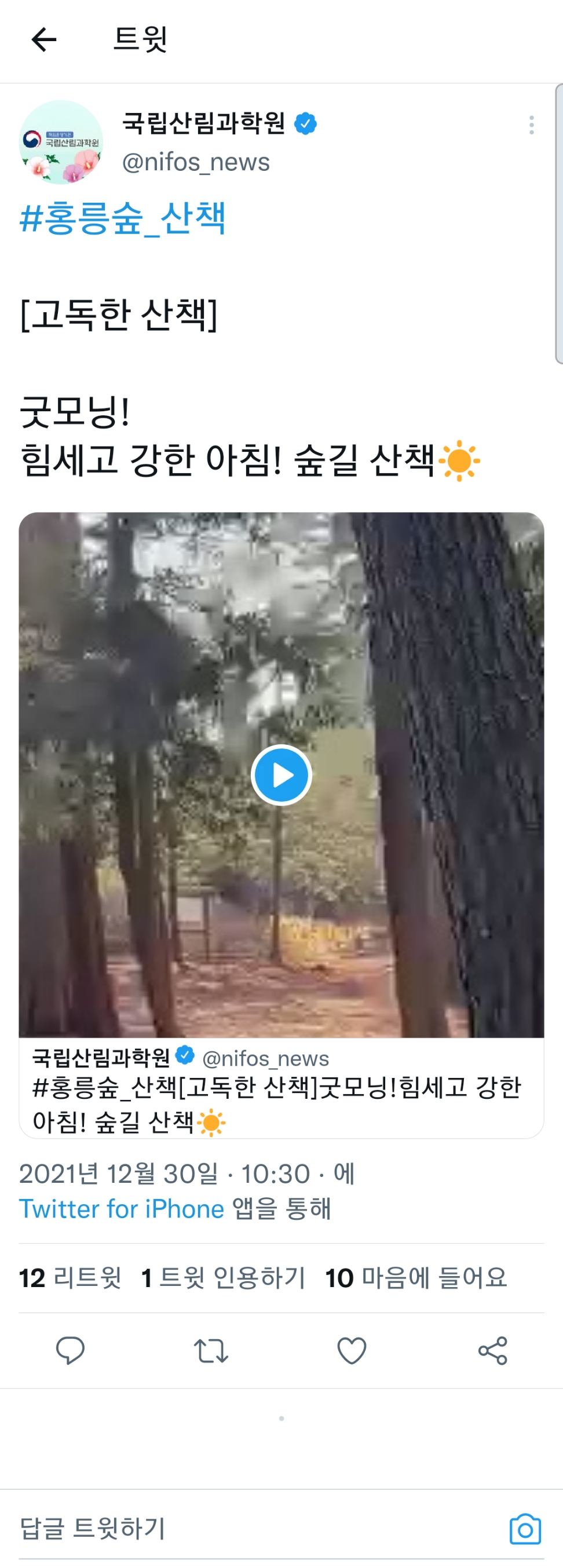The height and width of the screenshot is (1568, 563).
Task: Open the @nifos_news account name
Action: coord(196,163)
